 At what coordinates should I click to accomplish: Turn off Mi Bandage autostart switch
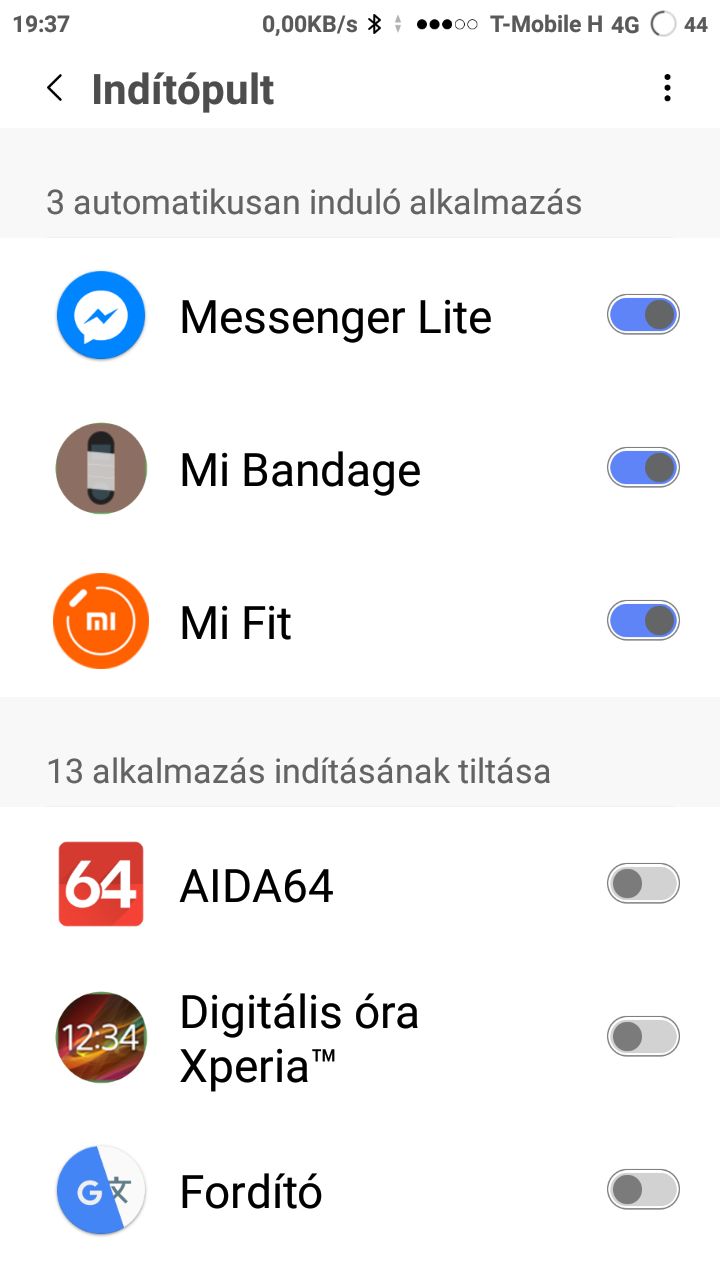[x=643, y=468]
